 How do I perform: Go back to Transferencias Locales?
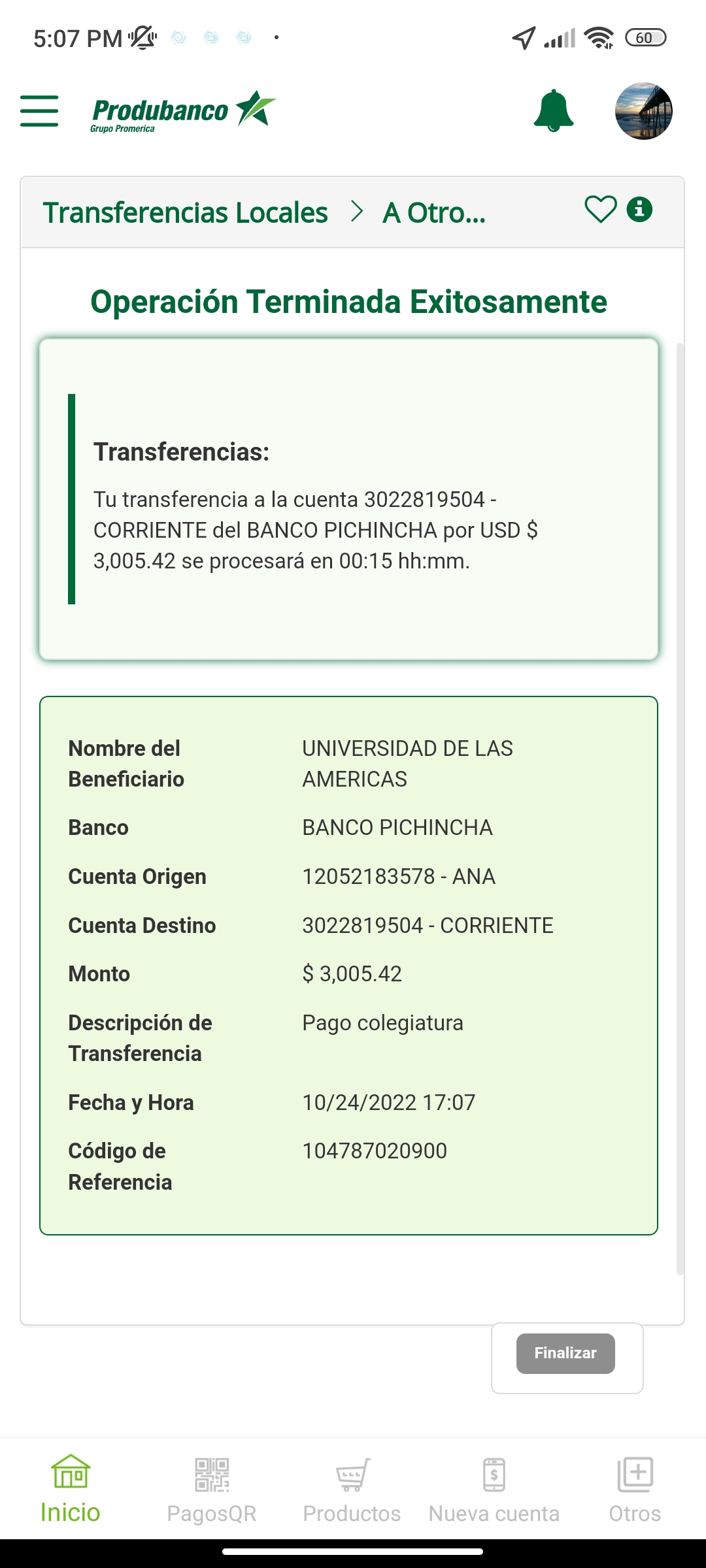[x=185, y=213]
